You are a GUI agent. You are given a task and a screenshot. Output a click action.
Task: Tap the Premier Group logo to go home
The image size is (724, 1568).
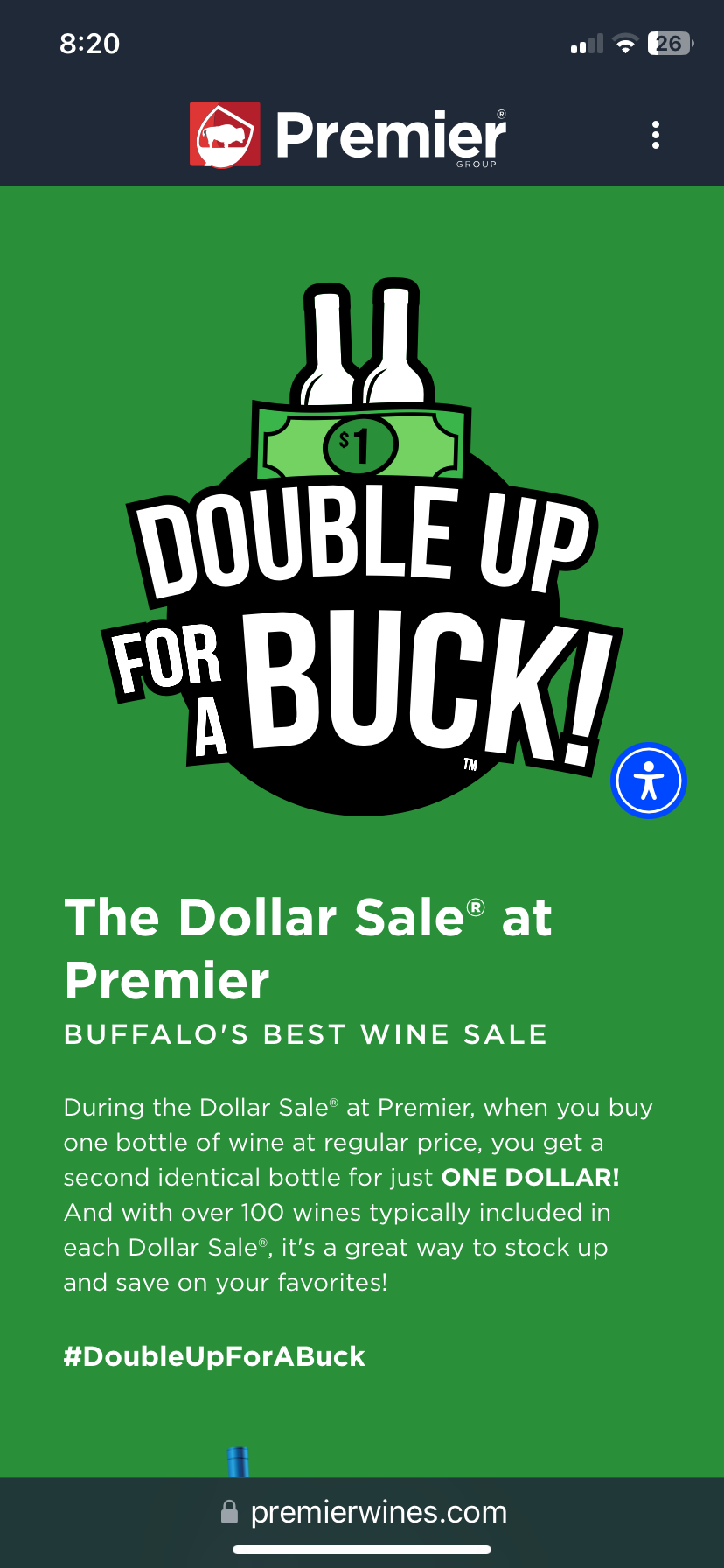click(x=348, y=135)
